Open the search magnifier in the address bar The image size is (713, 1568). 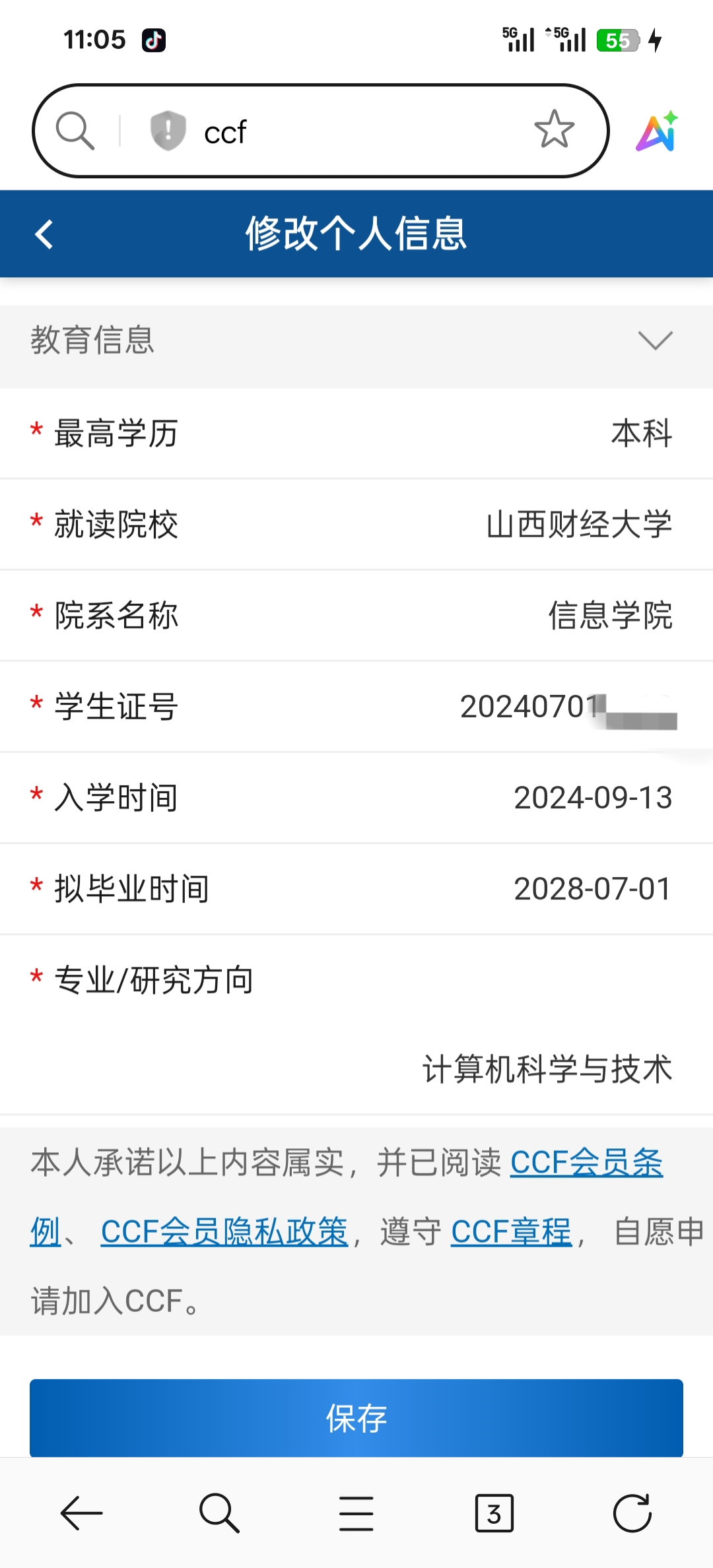pos(75,130)
